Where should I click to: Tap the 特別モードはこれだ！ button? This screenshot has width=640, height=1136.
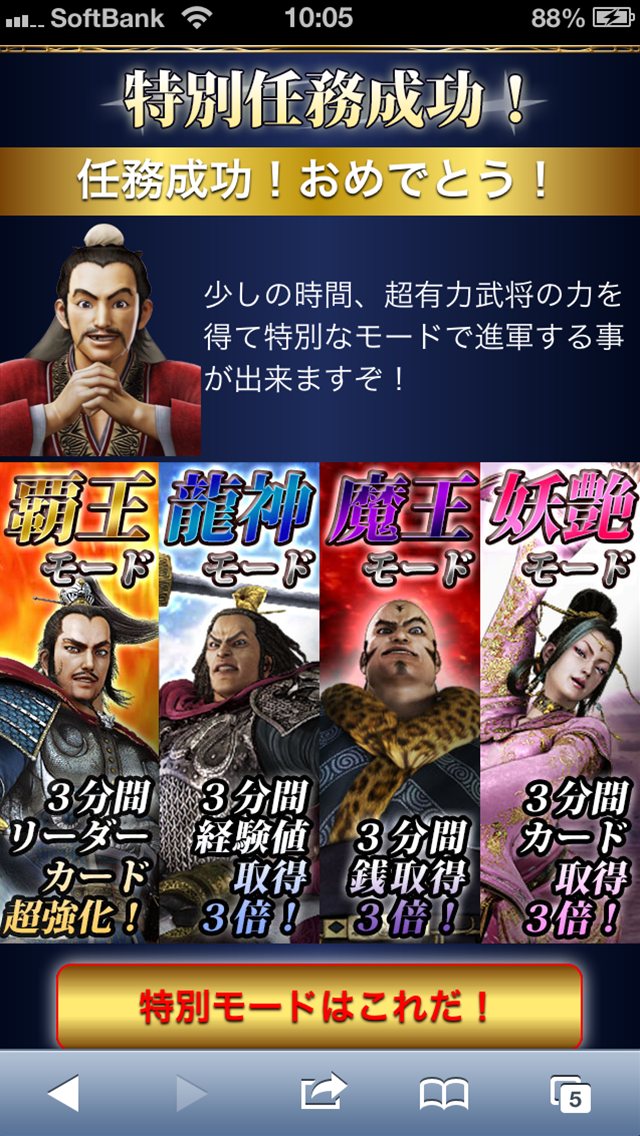(319, 1006)
